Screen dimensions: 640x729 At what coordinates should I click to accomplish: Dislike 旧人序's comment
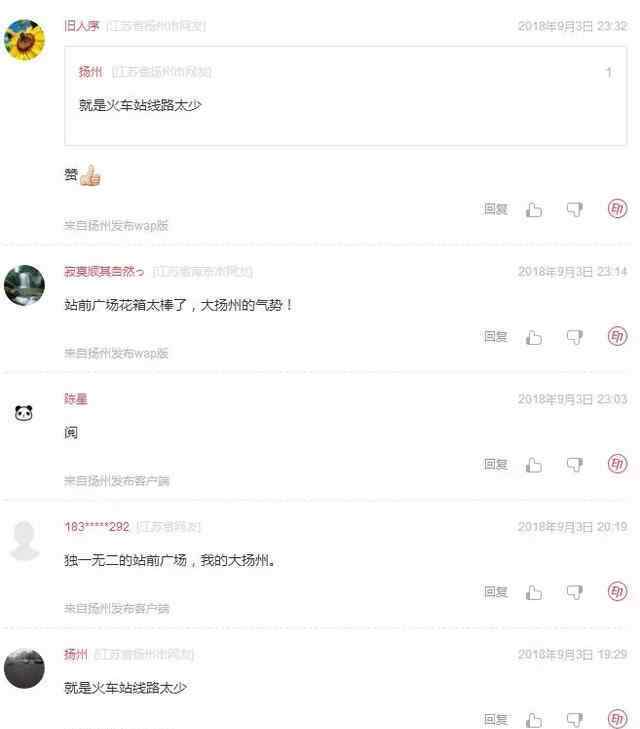pos(575,209)
